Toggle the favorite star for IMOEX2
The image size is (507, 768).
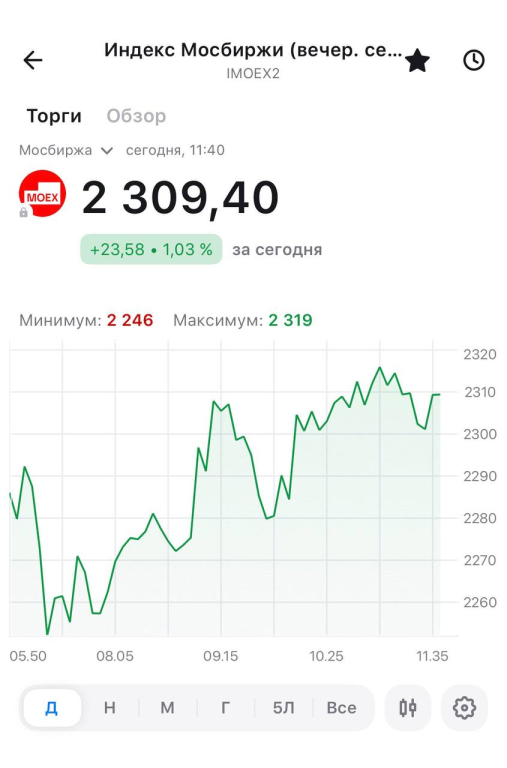pos(417,60)
